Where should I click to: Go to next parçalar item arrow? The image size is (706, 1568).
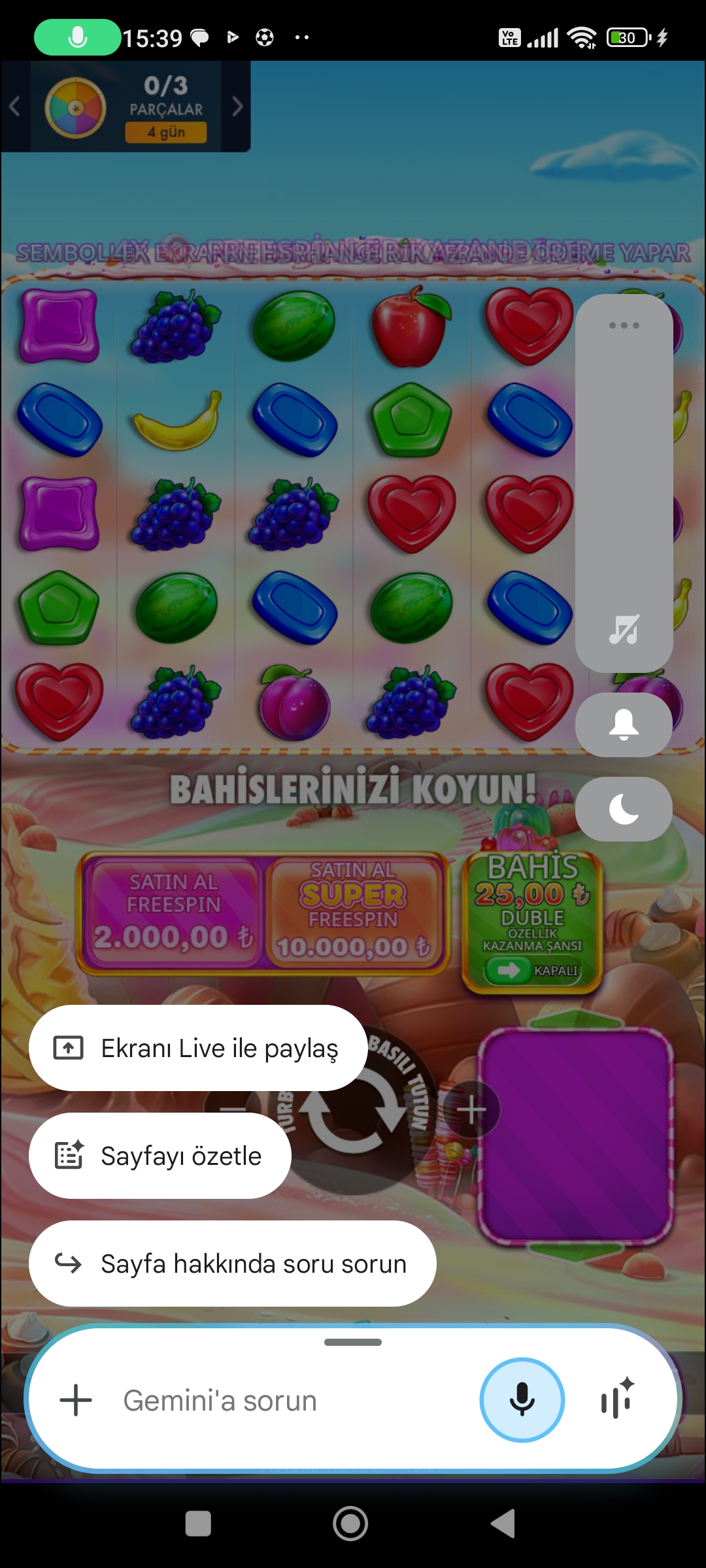[x=237, y=106]
